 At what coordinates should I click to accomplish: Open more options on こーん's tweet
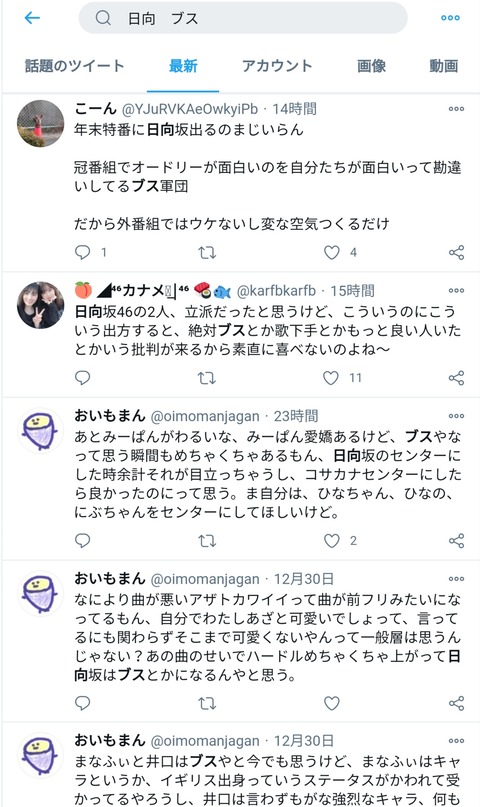click(x=456, y=109)
